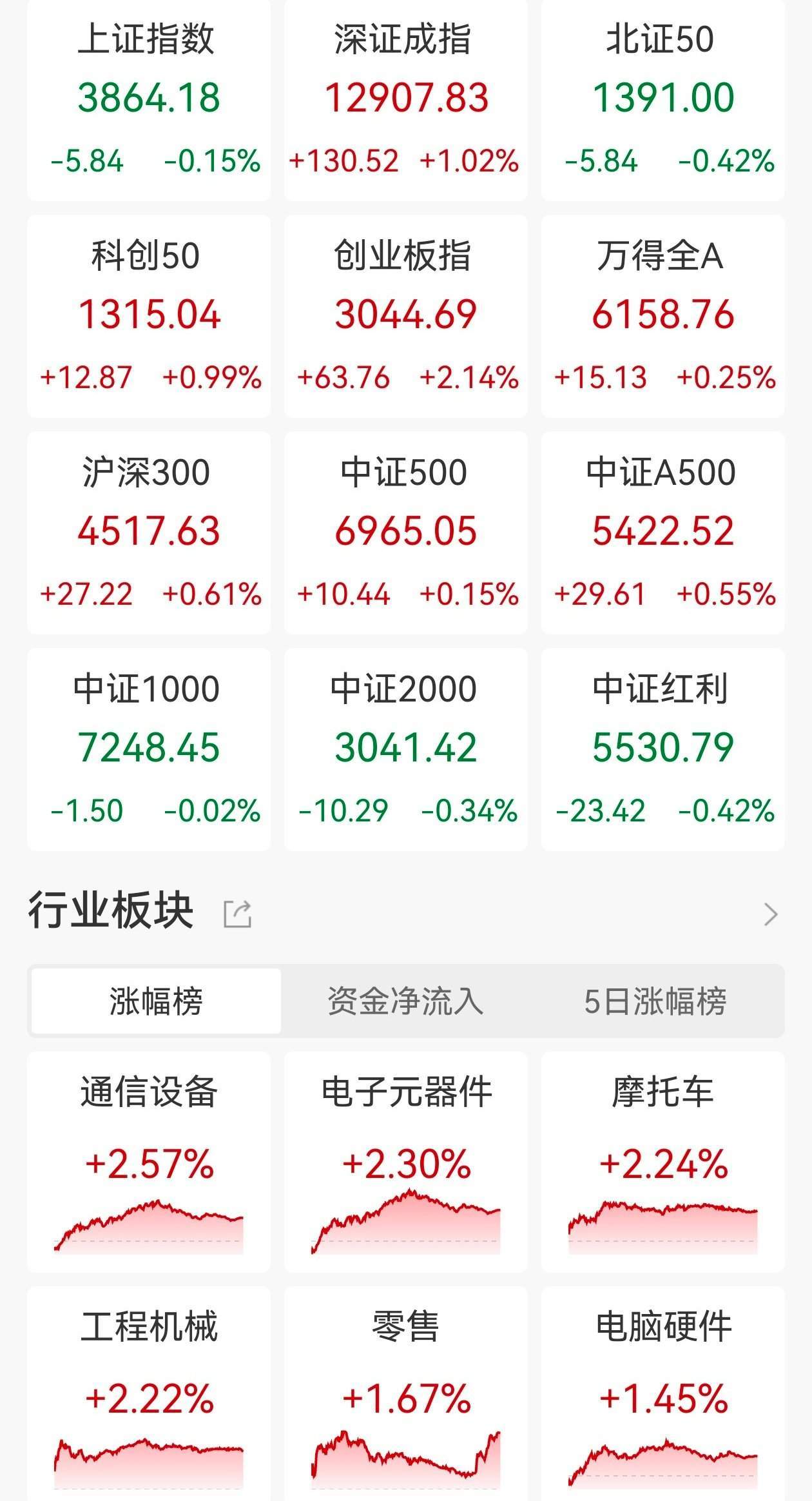View 深证成指 index details
The width and height of the screenshot is (812, 1501).
(405, 103)
